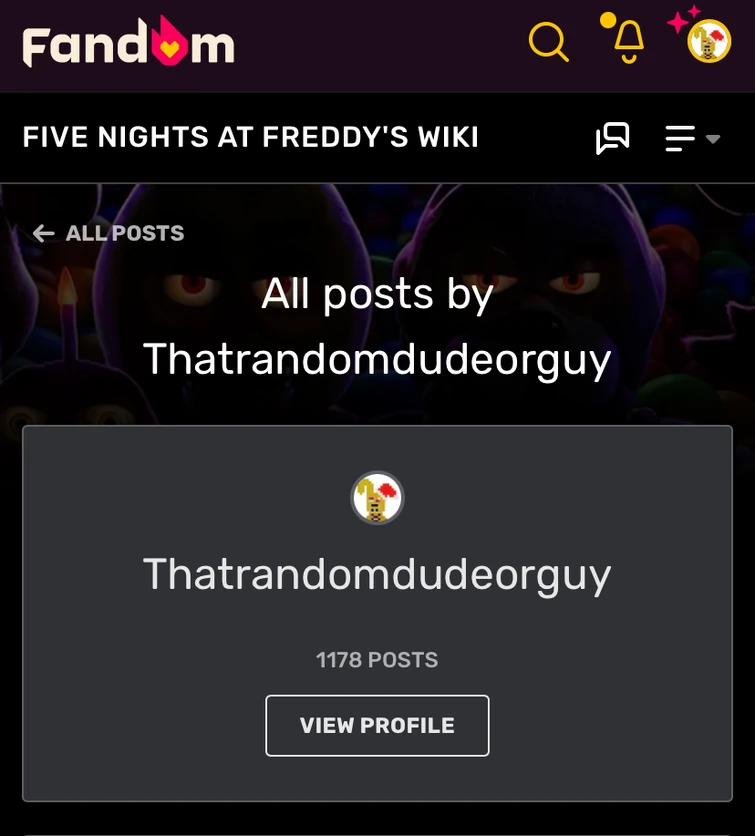This screenshot has width=755, height=836.
Task: Click the notifications bell icon
Action: [628, 43]
